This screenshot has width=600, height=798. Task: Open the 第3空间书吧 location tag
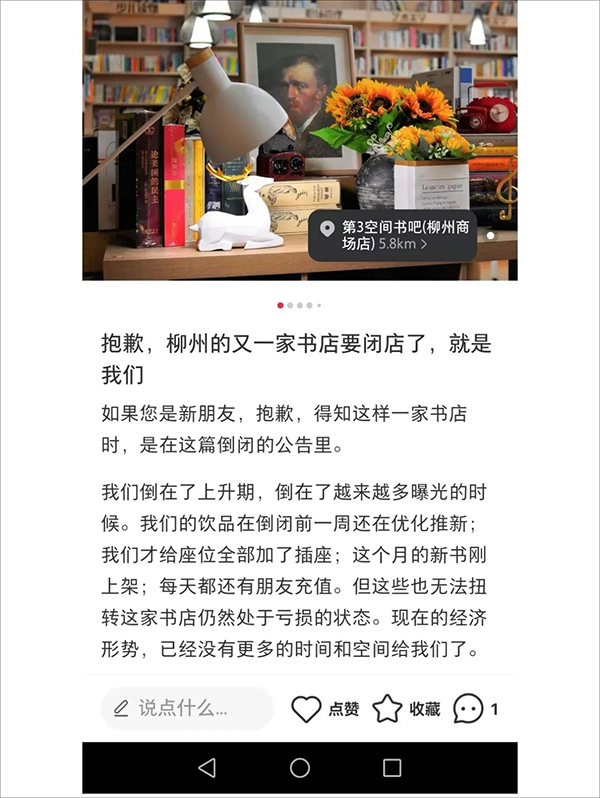(391, 235)
